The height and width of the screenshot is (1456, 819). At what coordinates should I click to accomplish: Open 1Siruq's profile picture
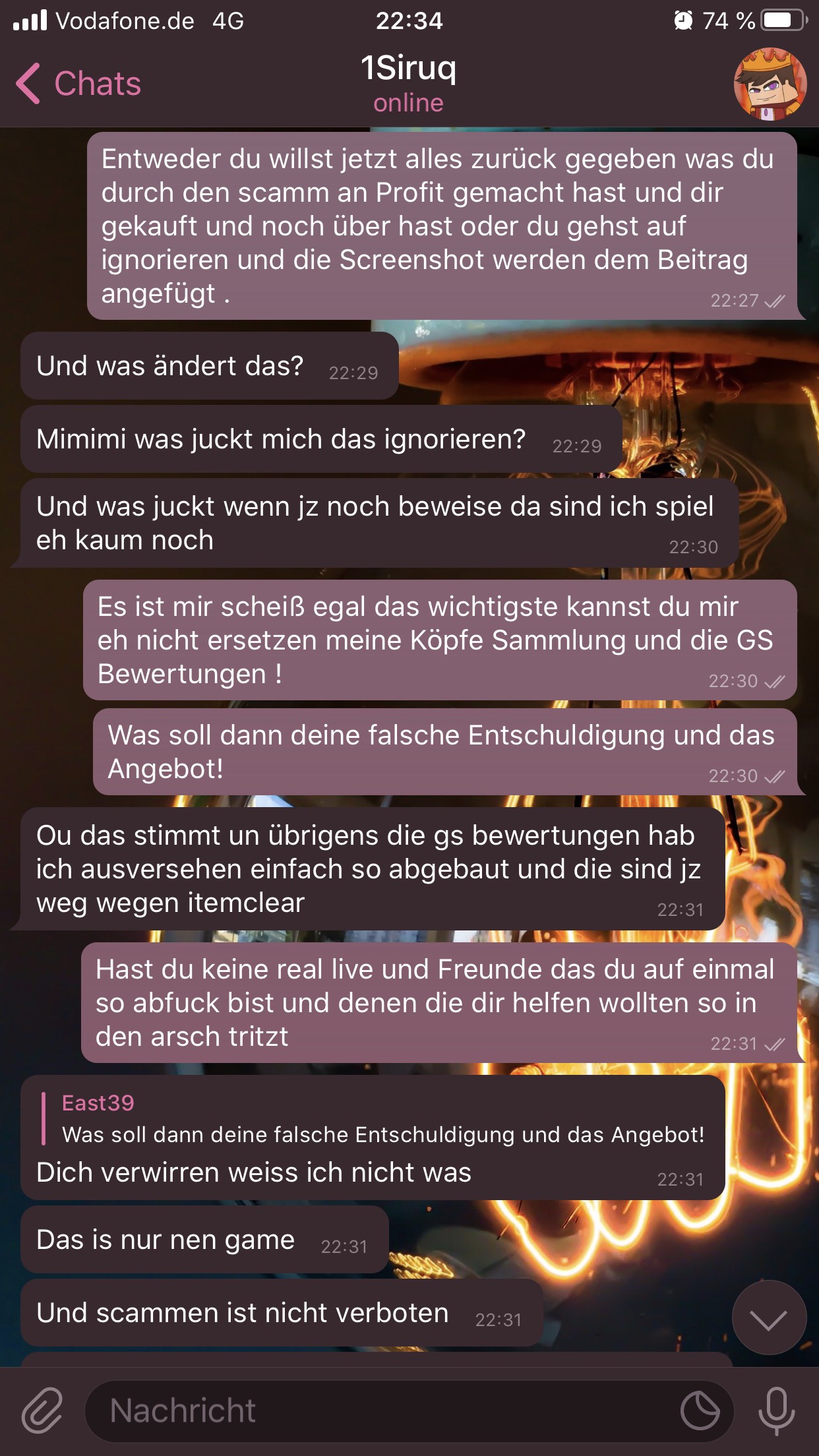pyautogui.click(x=770, y=84)
